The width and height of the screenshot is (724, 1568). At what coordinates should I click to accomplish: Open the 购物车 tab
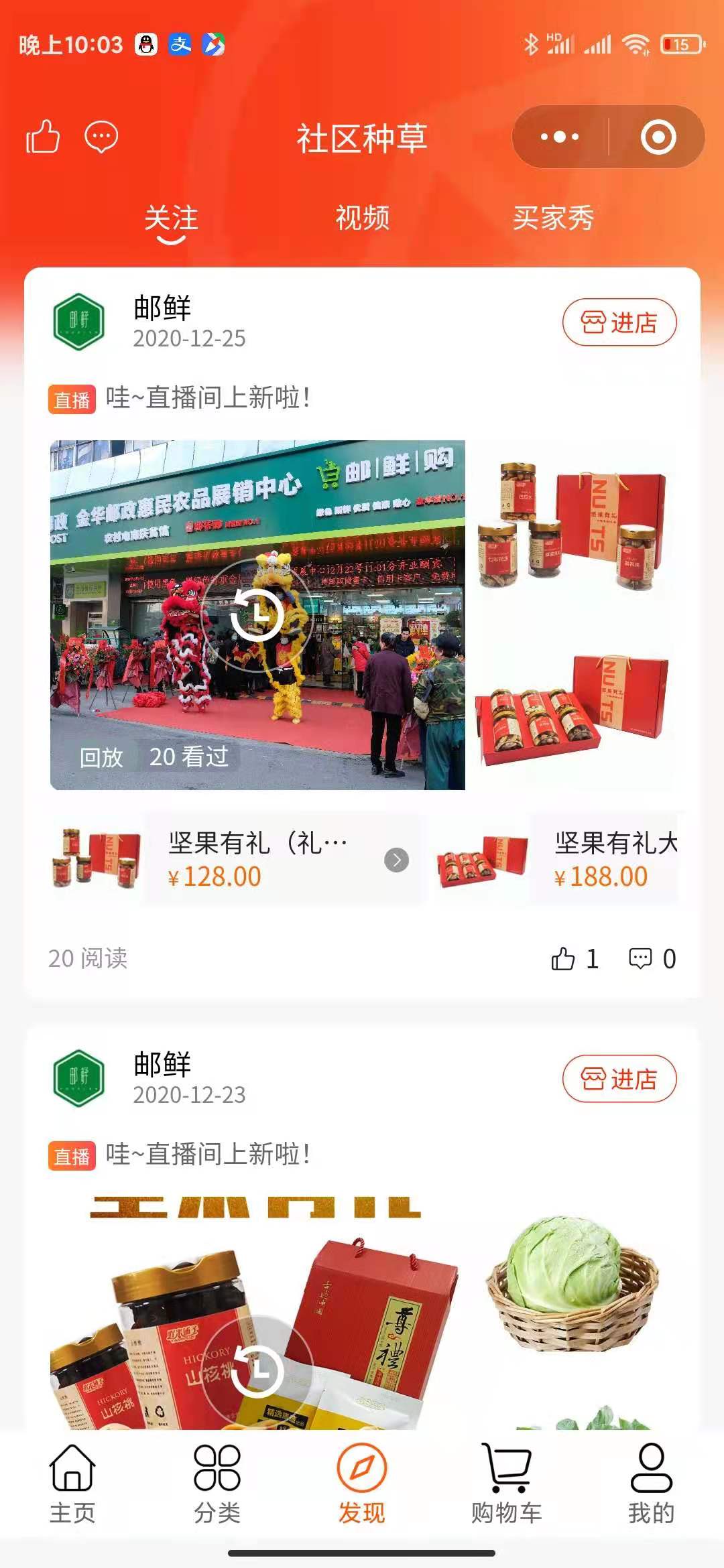coord(506,1482)
